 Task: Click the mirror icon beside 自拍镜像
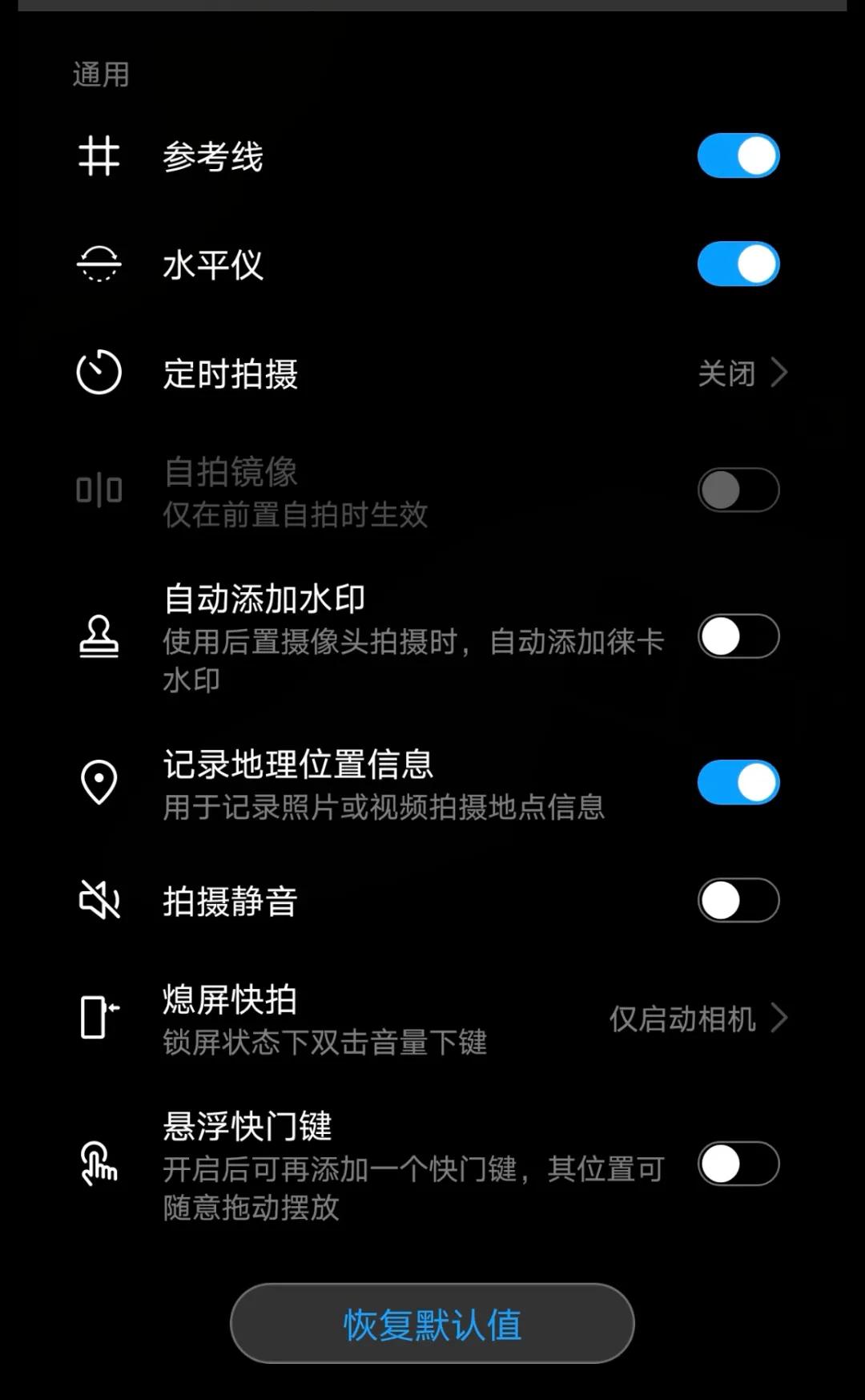[98, 490]
